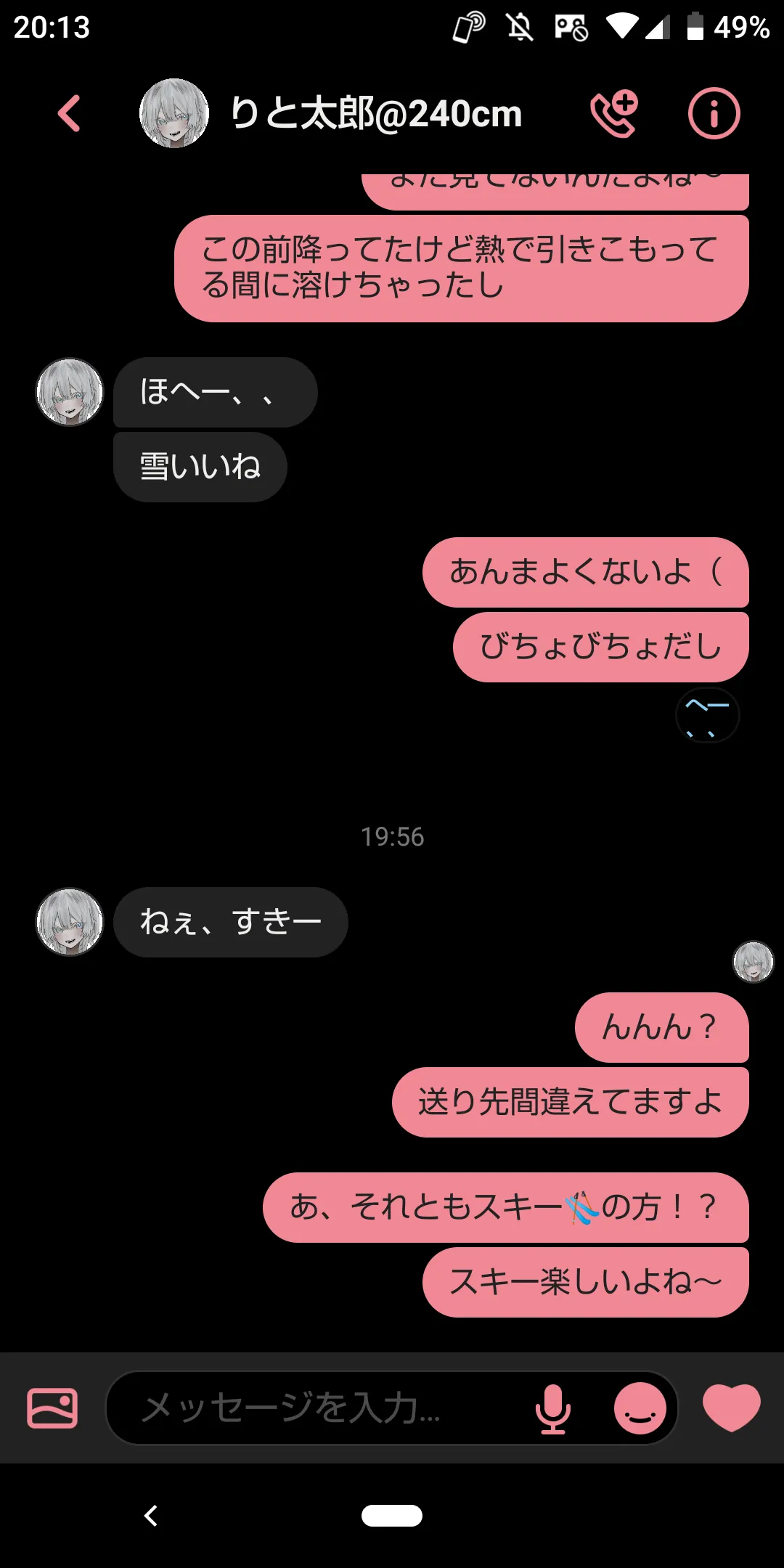This screenshot has height=1568, width=784.
Task: Record a voice message
Action: pos(553,1408)
